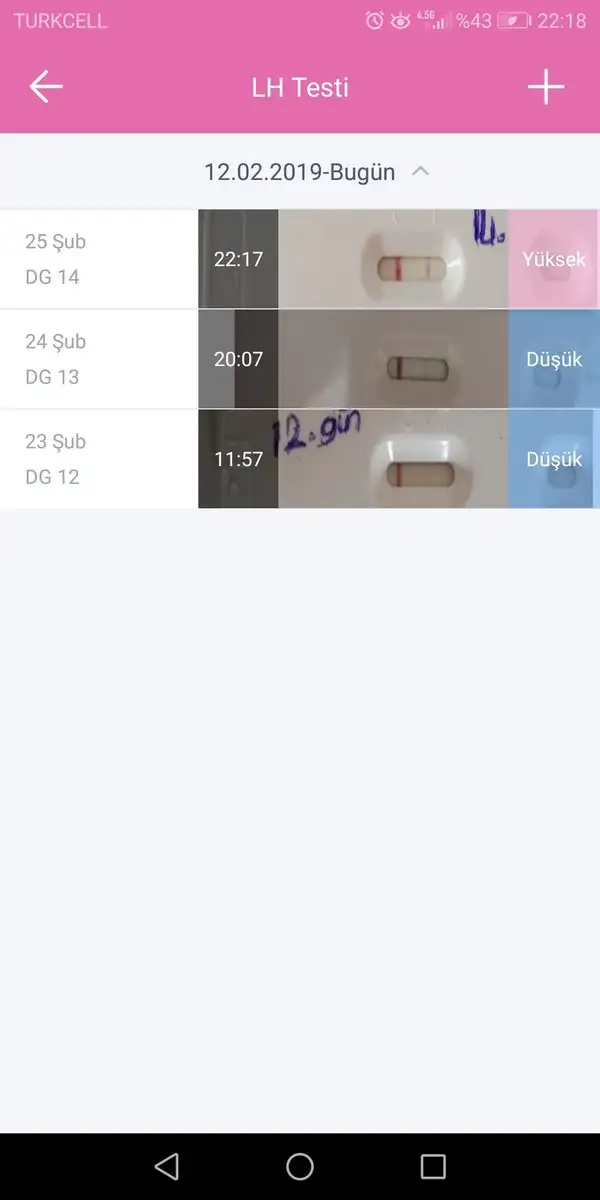Open the 25 Şub DG 14 test entry

point(300,259)
